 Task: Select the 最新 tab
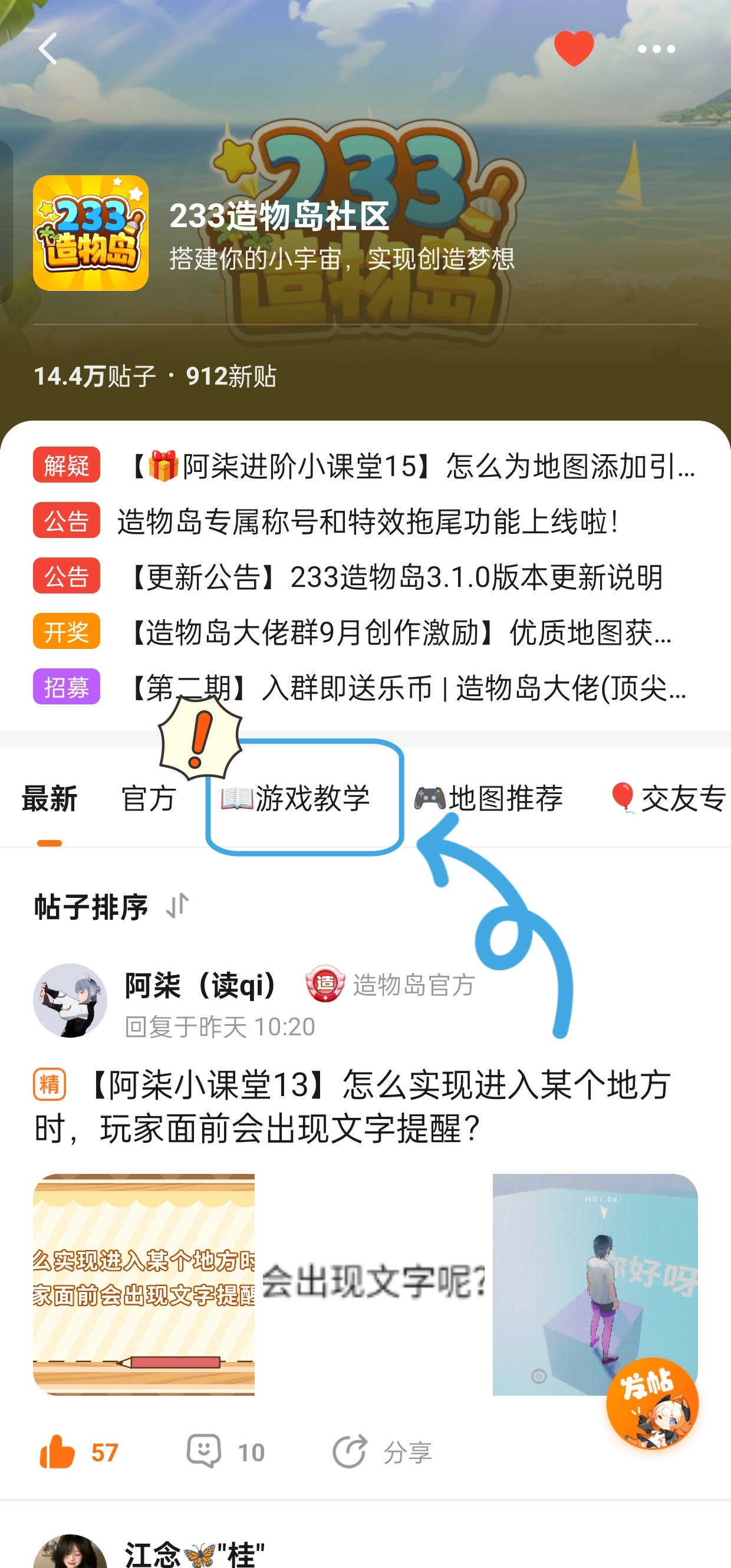(50, 798)
